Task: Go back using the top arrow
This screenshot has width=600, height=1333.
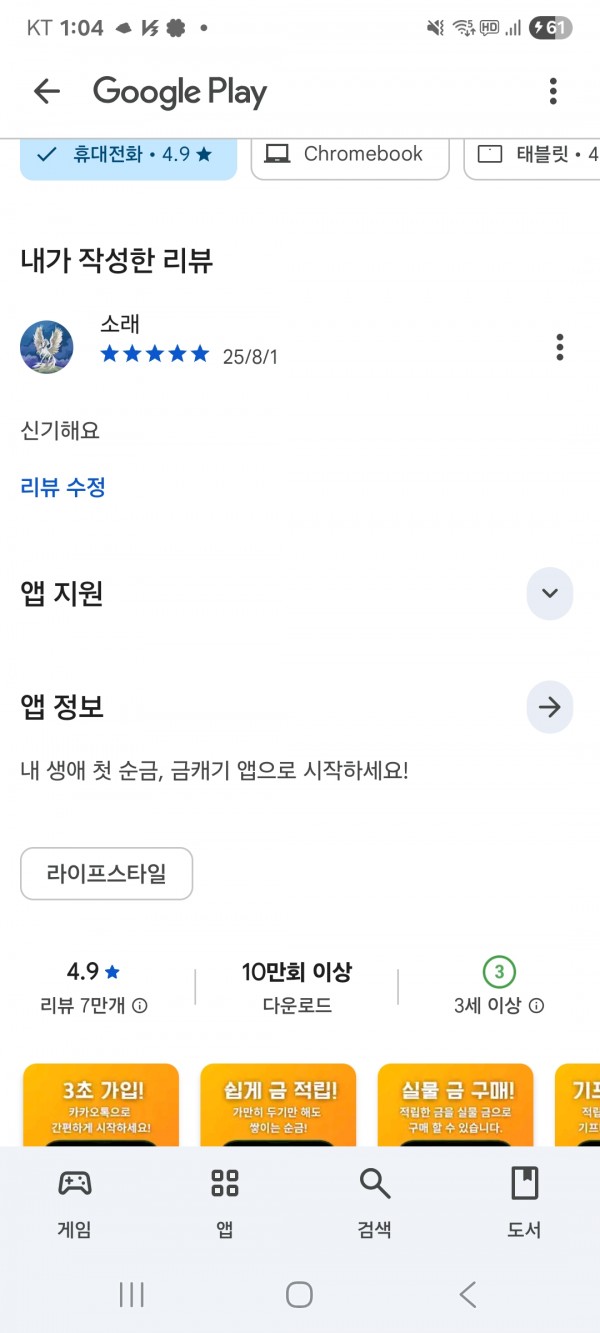Action: [47, 92]
